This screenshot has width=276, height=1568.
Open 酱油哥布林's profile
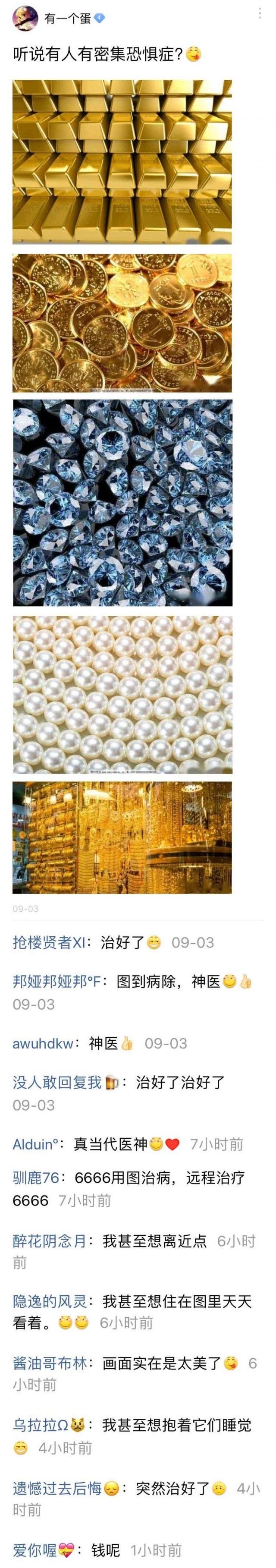click(x=50, y=1363)
